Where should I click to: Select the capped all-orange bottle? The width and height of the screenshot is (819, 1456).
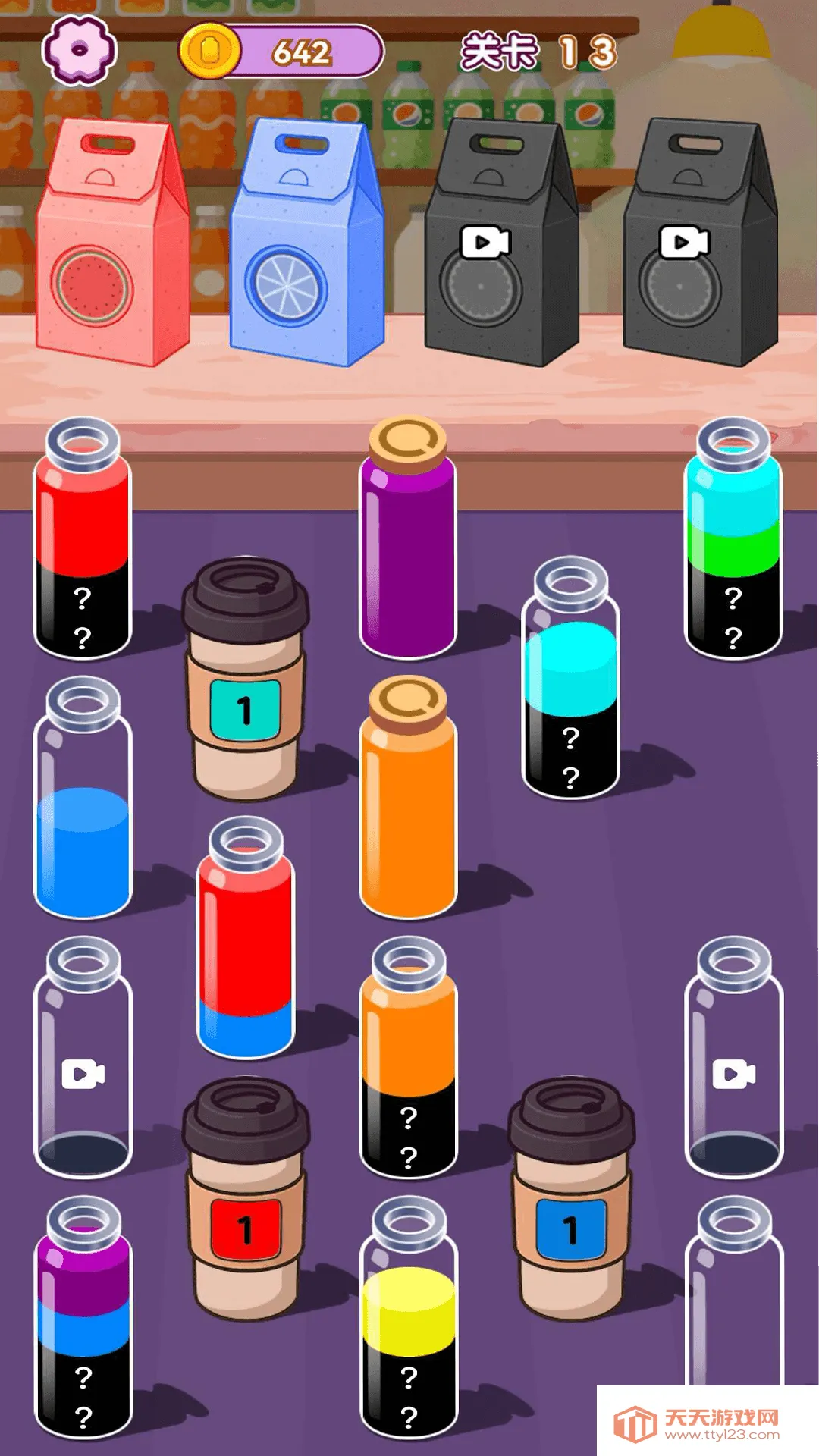point(408,800)
